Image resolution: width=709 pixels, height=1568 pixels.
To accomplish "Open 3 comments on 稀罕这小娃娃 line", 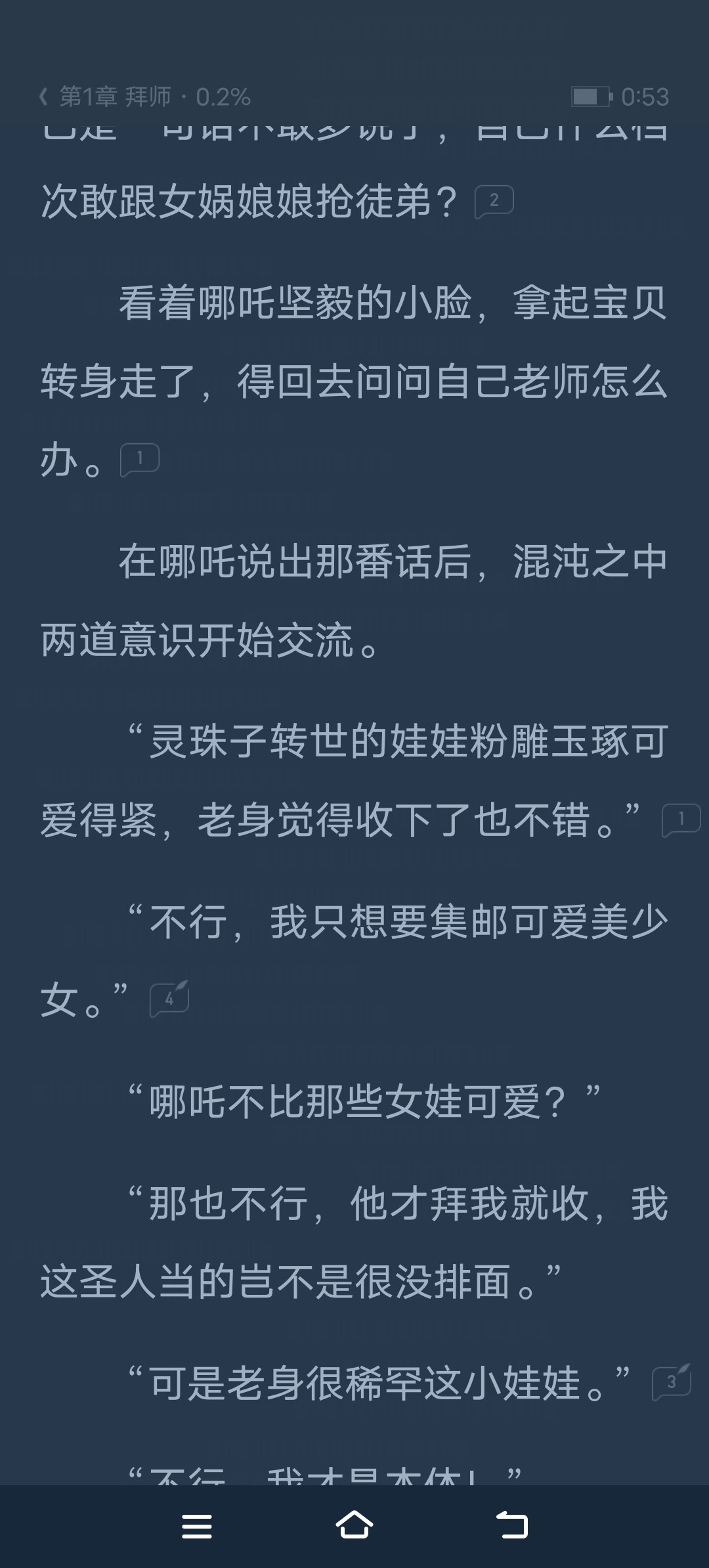I will (671, 1382).
